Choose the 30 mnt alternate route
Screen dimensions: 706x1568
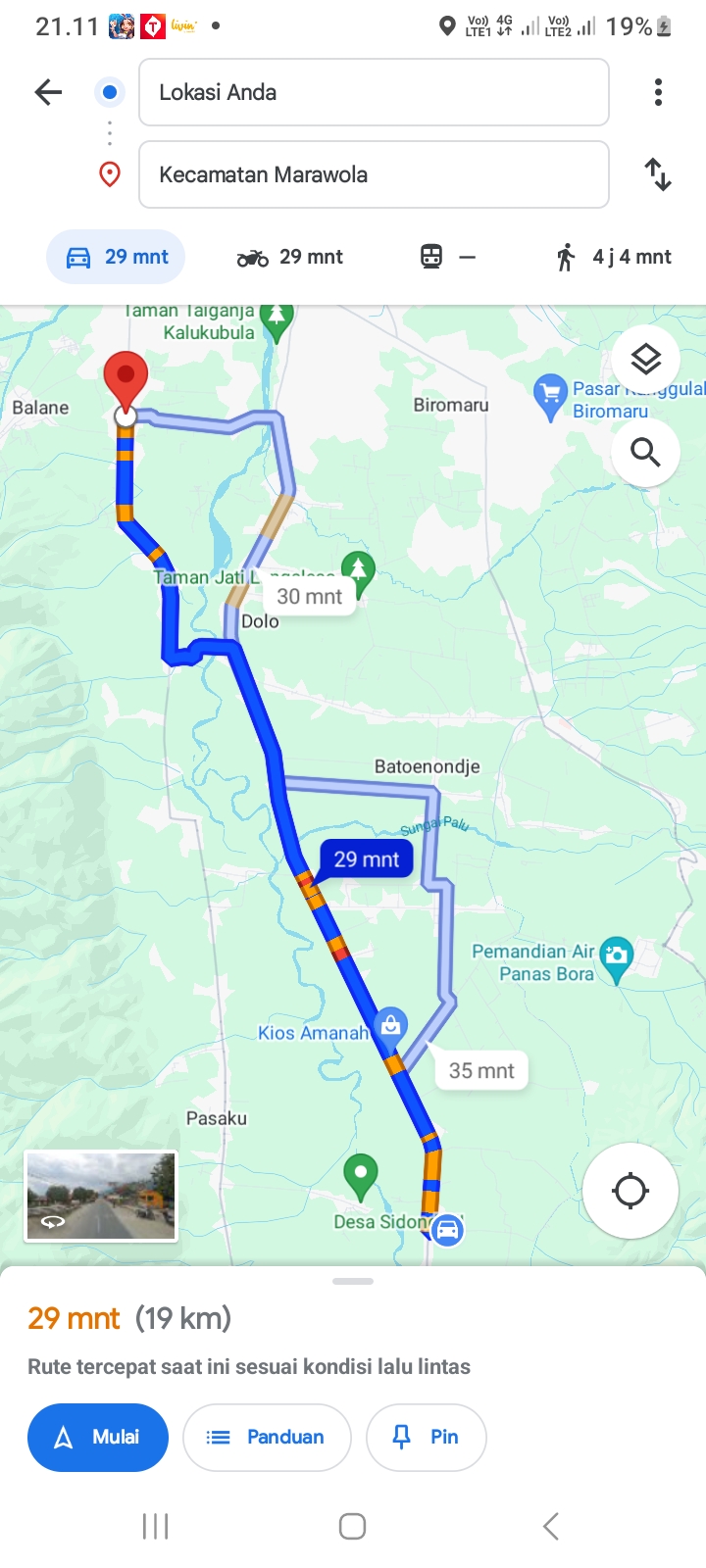[x=309, y=596]
